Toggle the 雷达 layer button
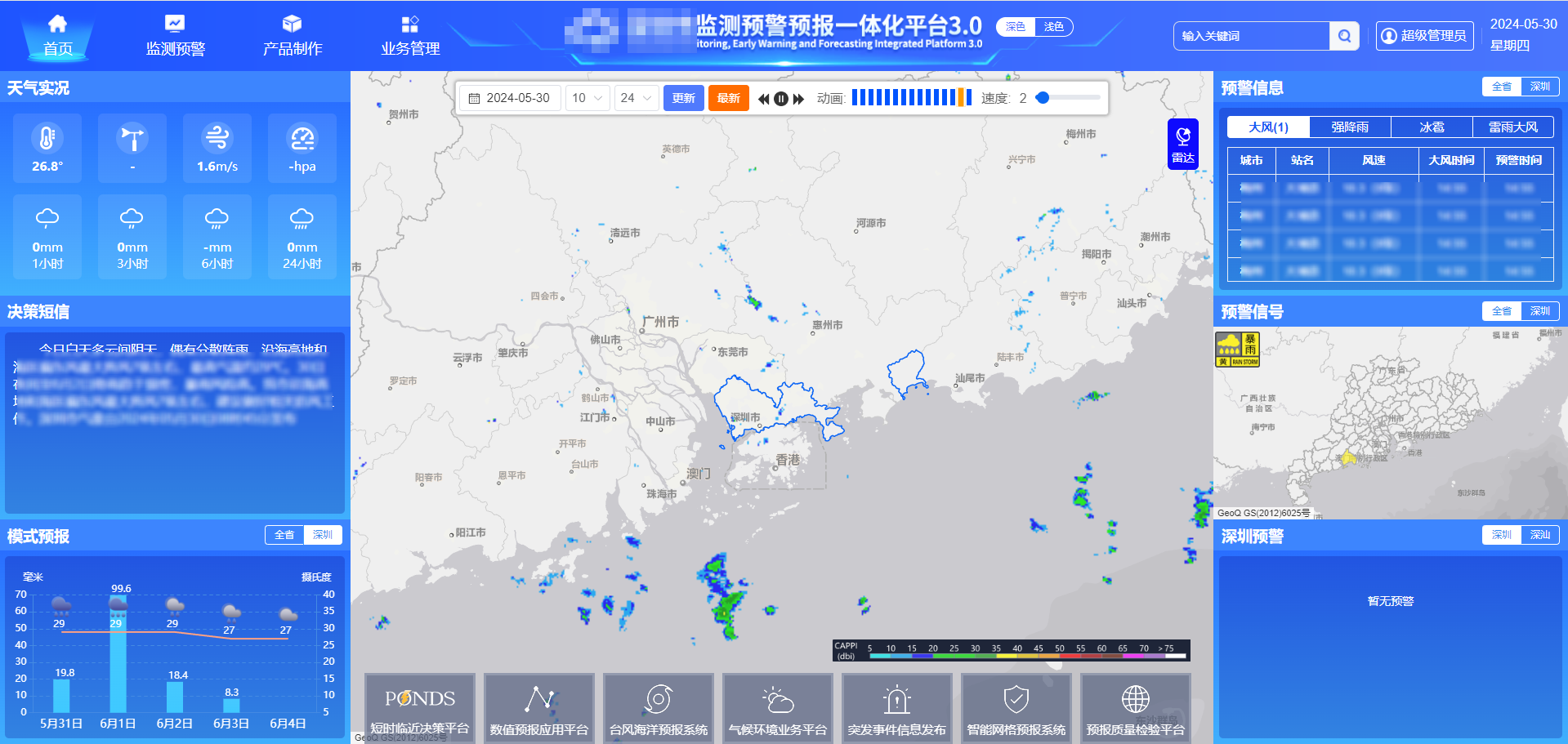This screenshot has height=744, width=1568. coord(1182,144)
